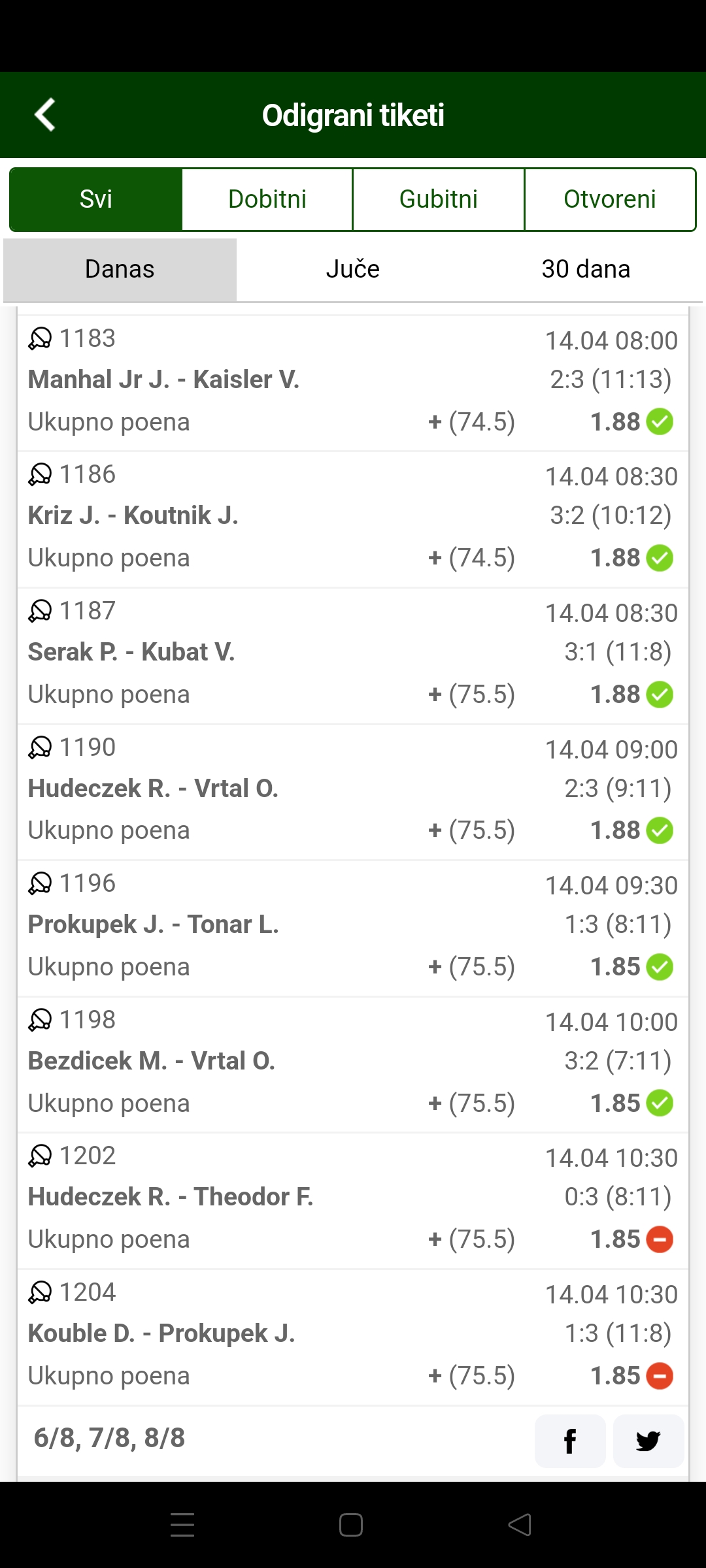706x1568 pixels.
Task: Show Gubitni tickets
Action: (x=439, y=199)
